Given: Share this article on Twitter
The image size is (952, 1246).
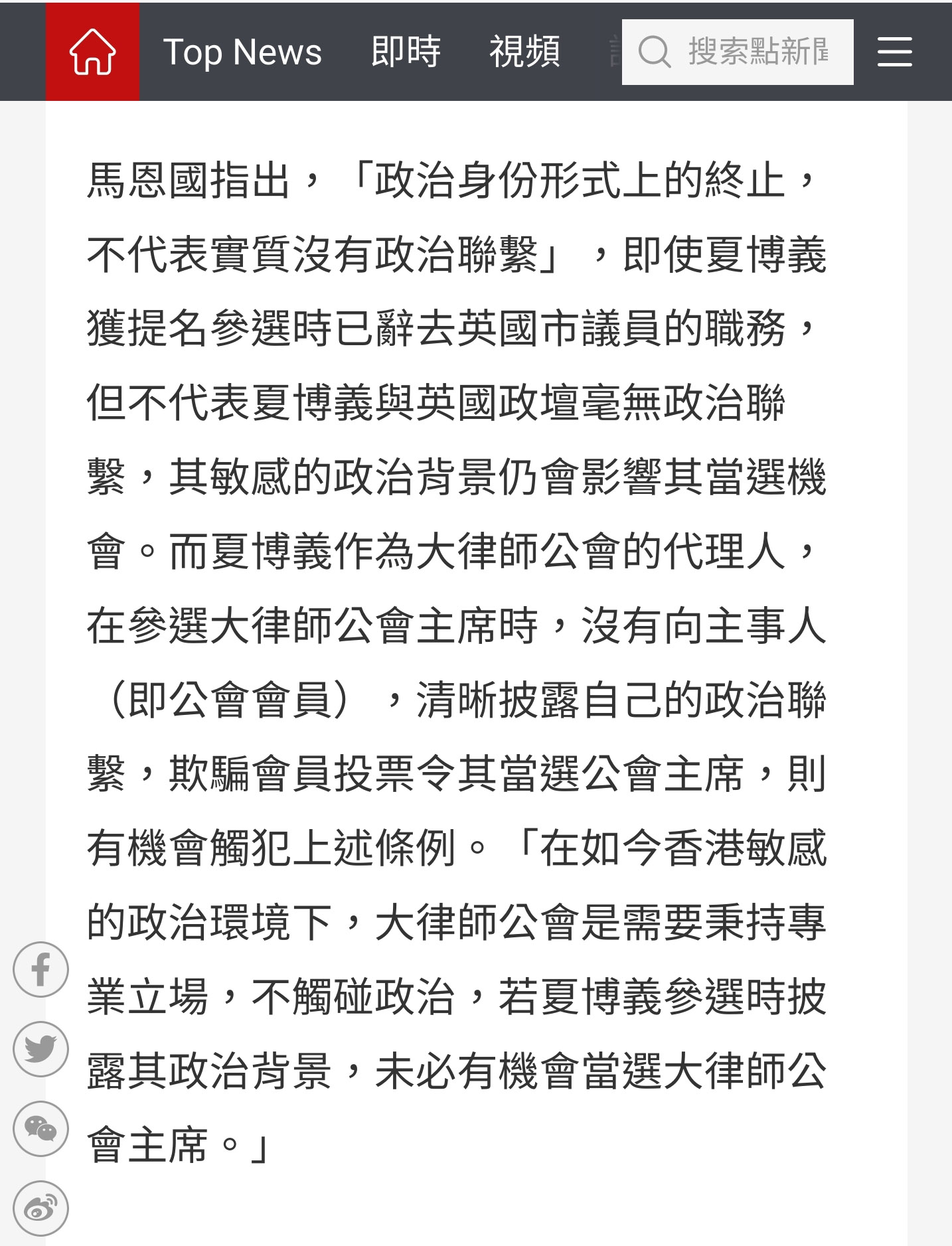Looking at the screenshot, I should 40,1049.
